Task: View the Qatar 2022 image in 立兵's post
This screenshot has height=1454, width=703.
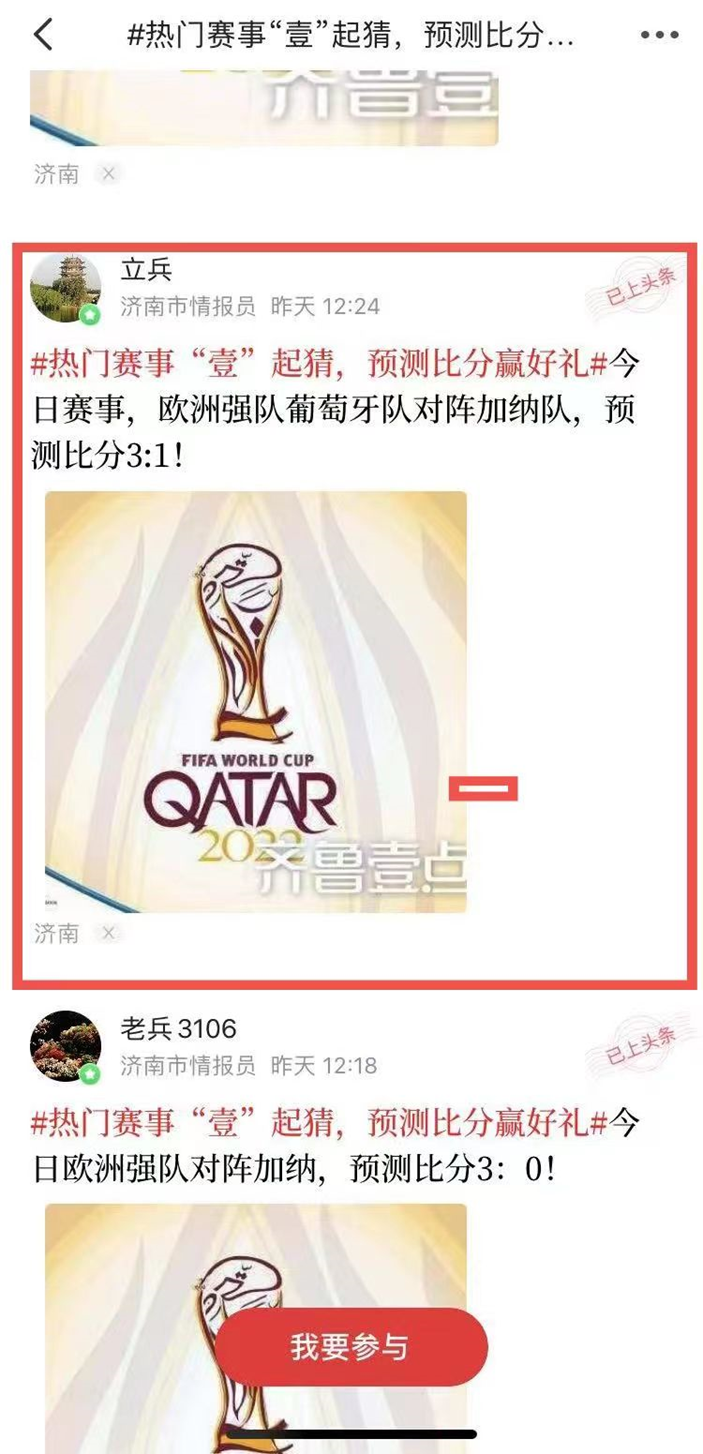Action: click(256, 701)
